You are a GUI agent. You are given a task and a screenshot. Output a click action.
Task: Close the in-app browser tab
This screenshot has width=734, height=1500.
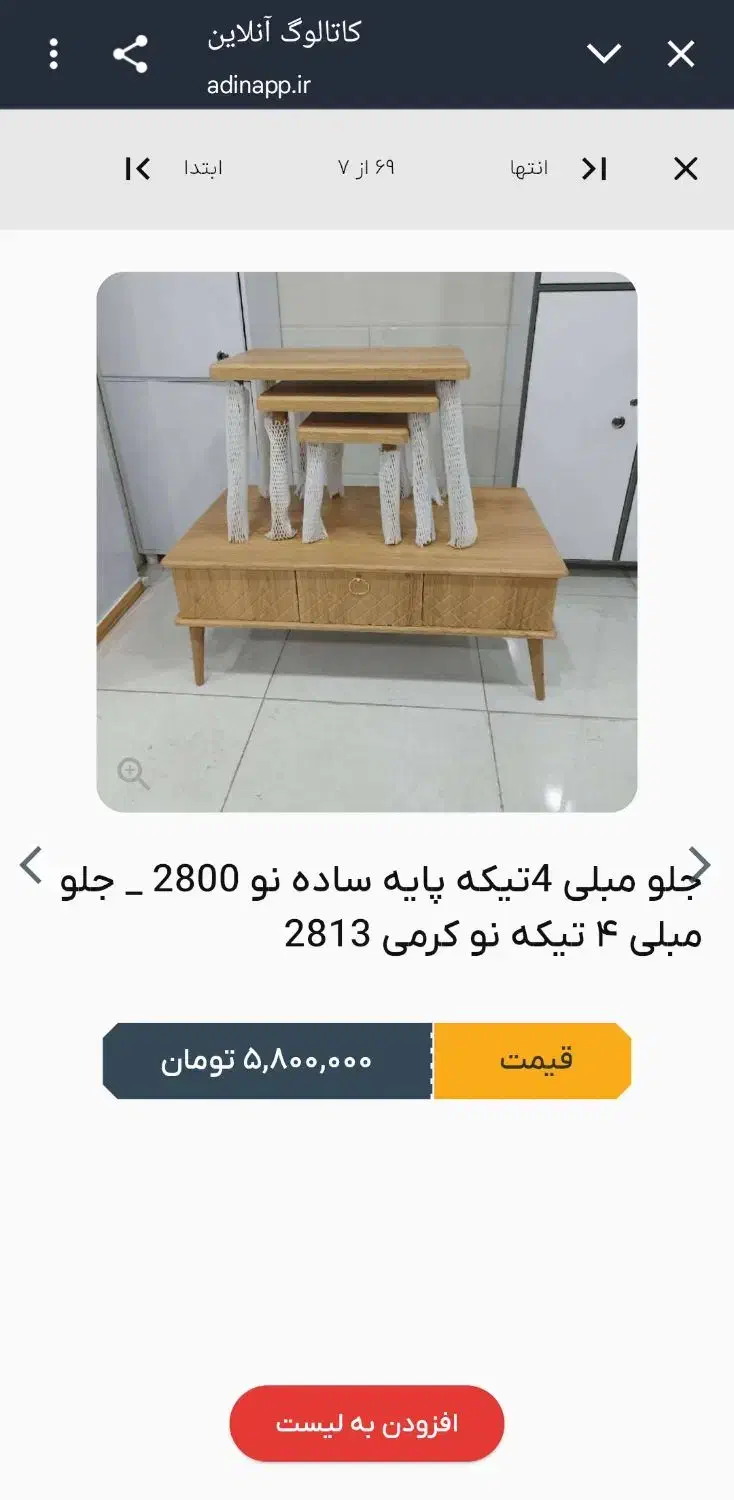click(x=681, y=54)
